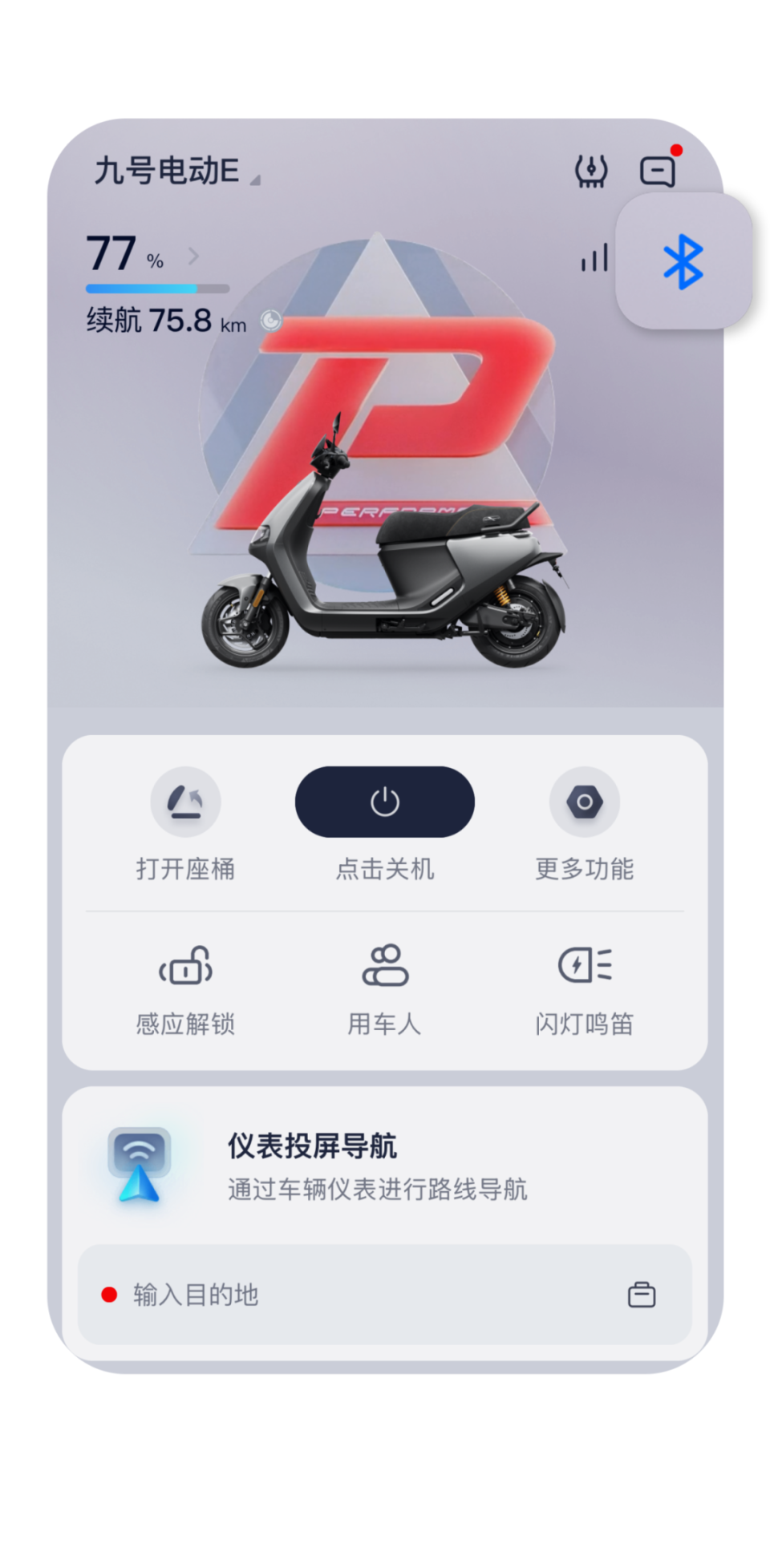Select the 续航 75.8 km range label
The height and width of the screenshot is (1568, 770).
point(164,321)
